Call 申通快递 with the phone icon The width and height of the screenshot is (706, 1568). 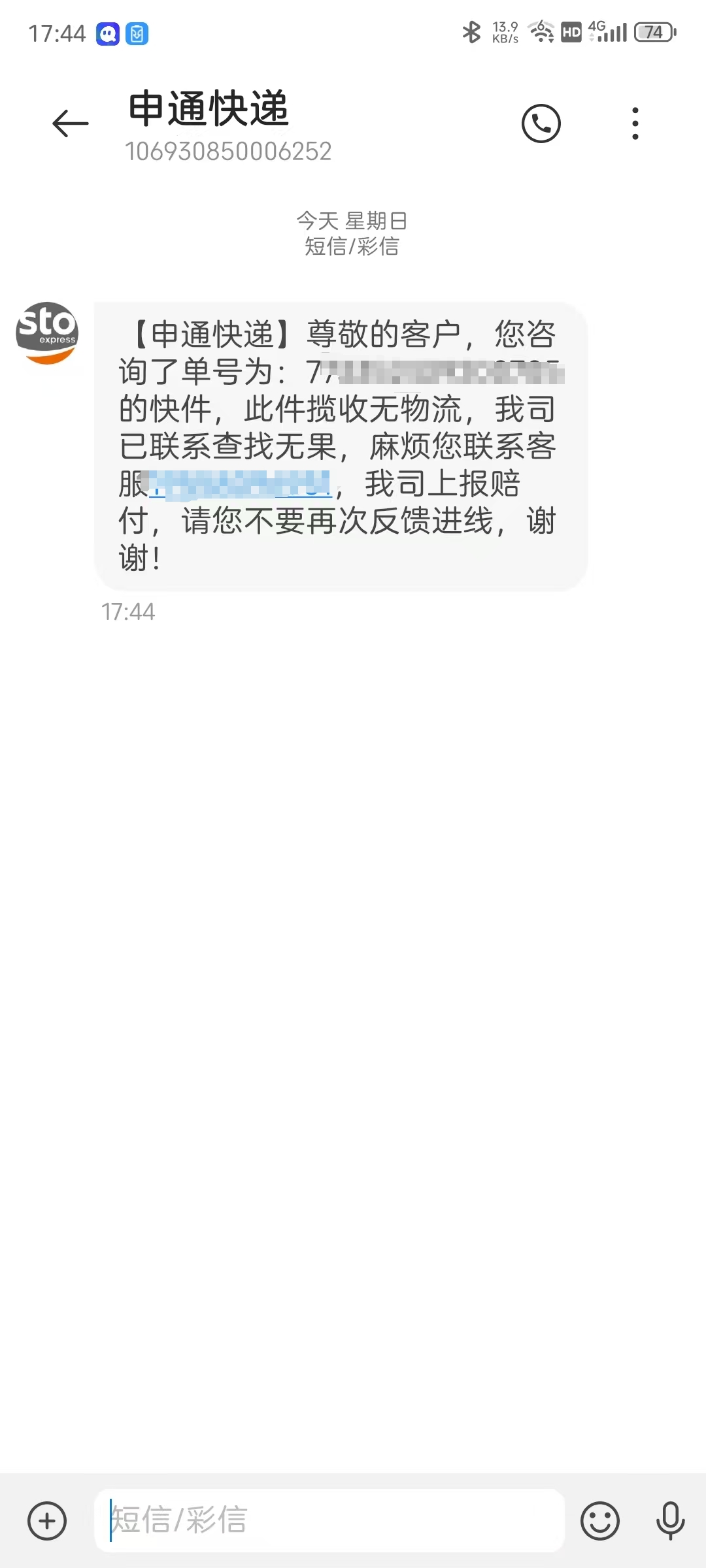[541, 123]
